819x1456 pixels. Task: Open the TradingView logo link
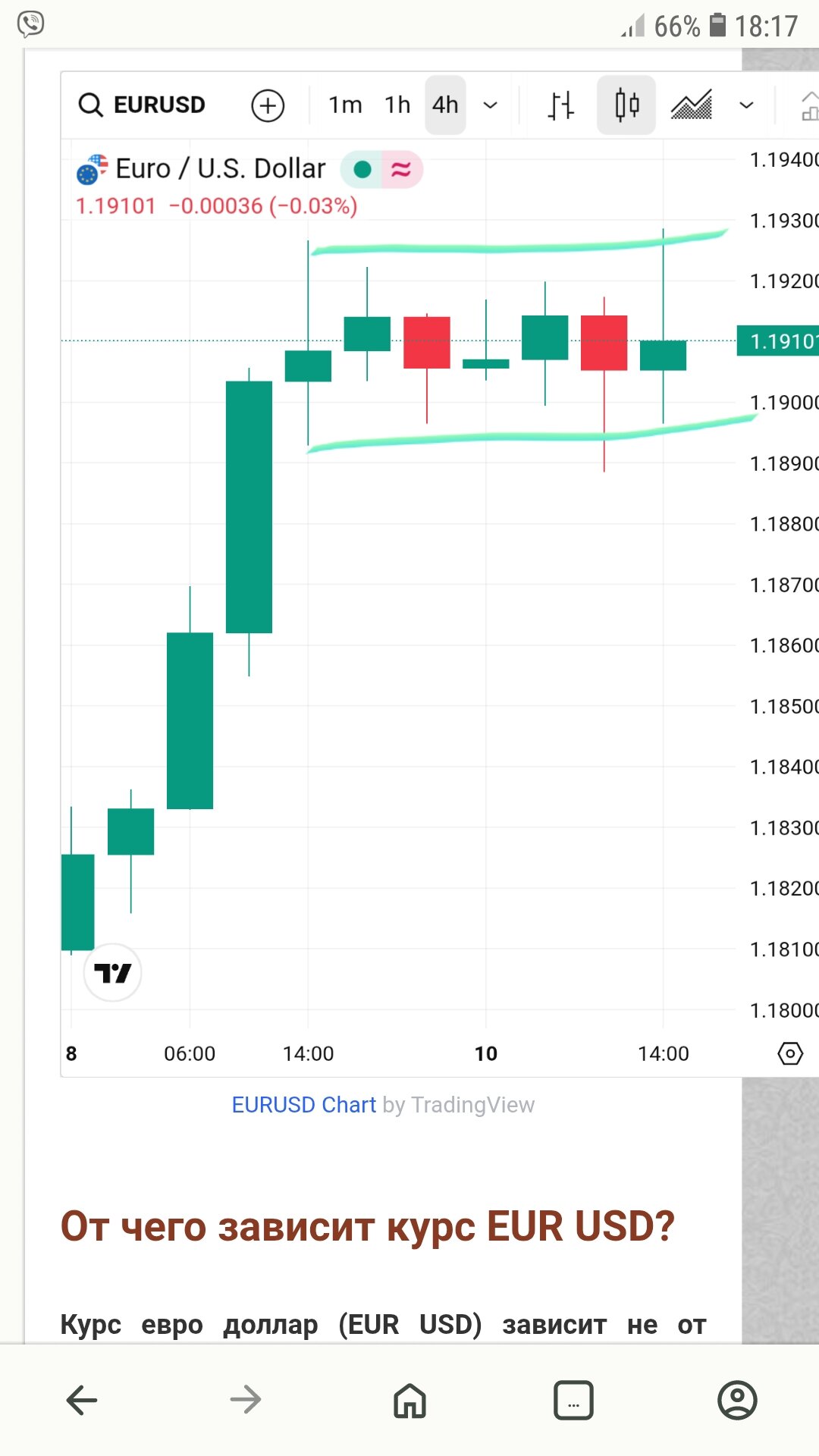(x=112, y=972)
